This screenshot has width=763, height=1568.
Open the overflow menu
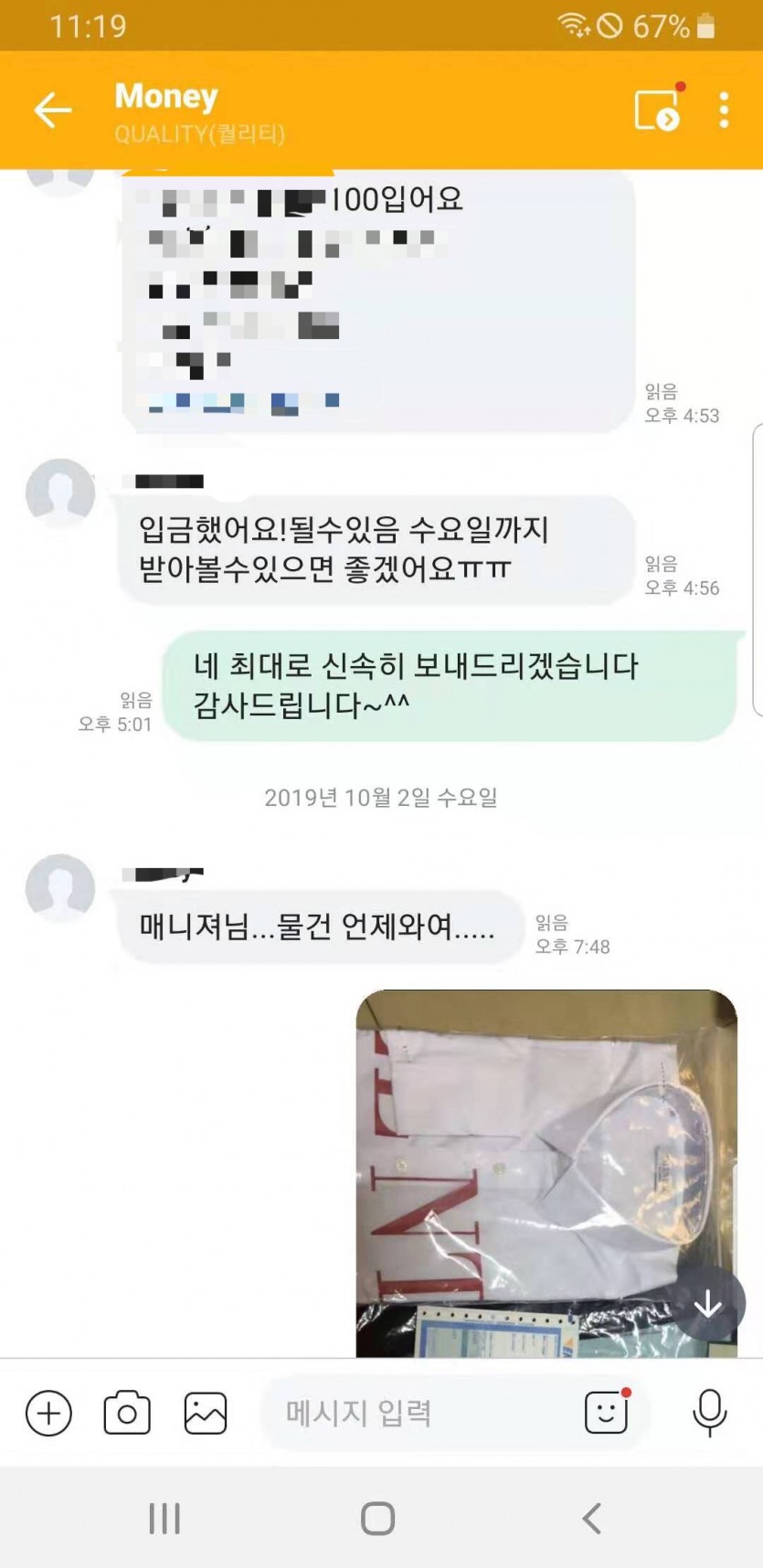(x=724, y=111)
